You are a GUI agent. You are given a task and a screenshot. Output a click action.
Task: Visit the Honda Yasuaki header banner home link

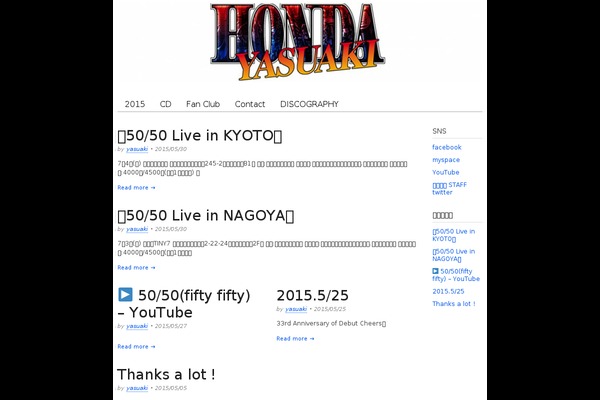pyautogui.click(x=299, y=38)
